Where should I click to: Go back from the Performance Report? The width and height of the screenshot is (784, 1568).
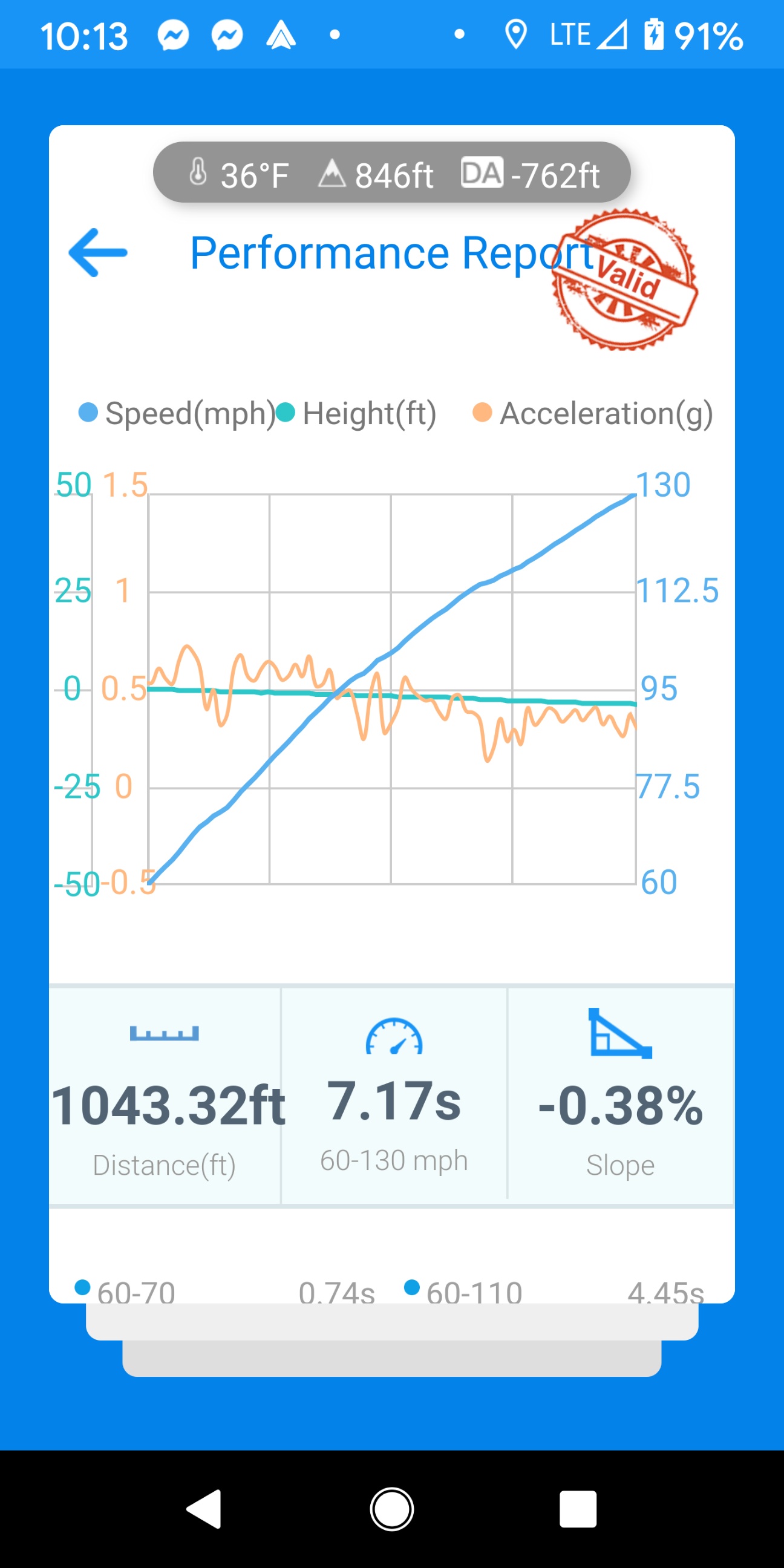tap(98, 253)
